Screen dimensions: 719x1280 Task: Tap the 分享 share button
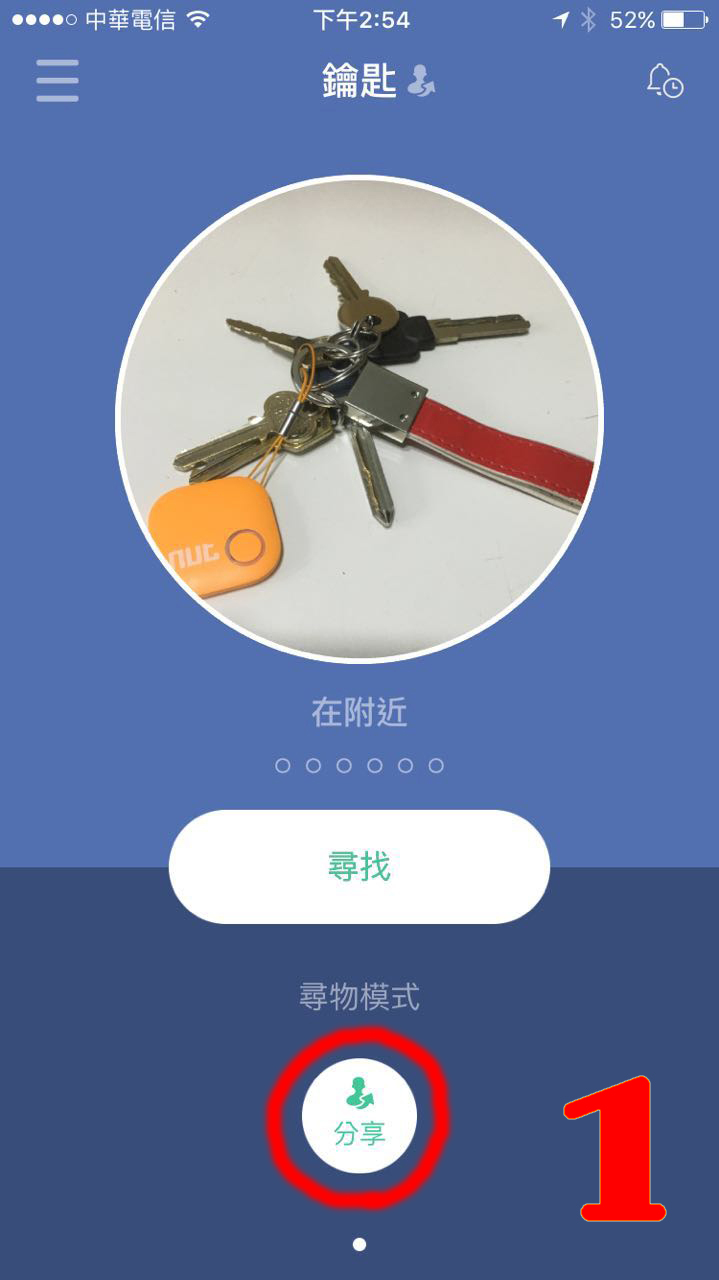coord(359,1116)
